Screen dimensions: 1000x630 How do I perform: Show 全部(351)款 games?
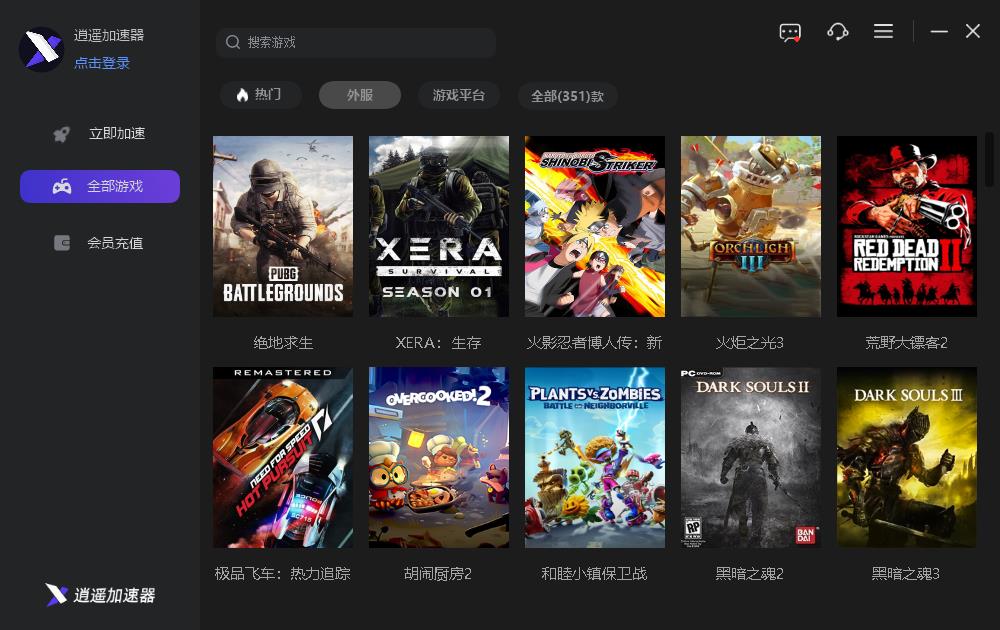point(567,96)
